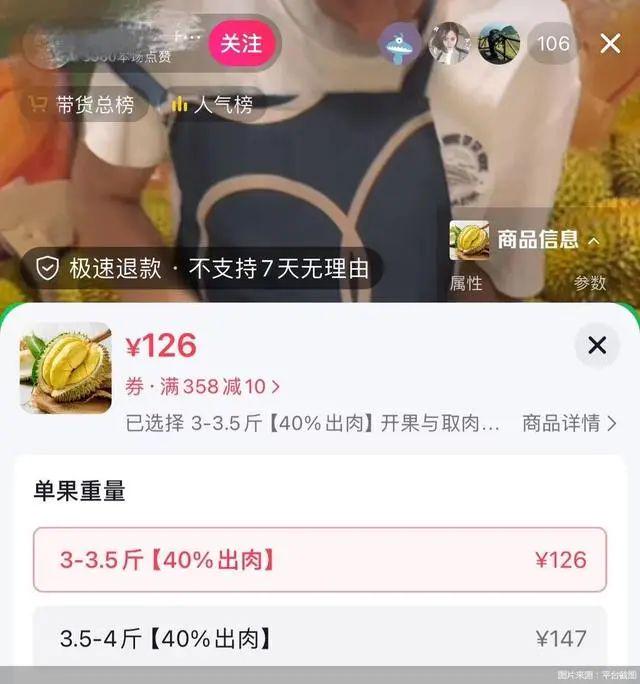Viewport: 640px width, 684px height.
Task: Open the coupon 满358减10
Action: (203, 386)
